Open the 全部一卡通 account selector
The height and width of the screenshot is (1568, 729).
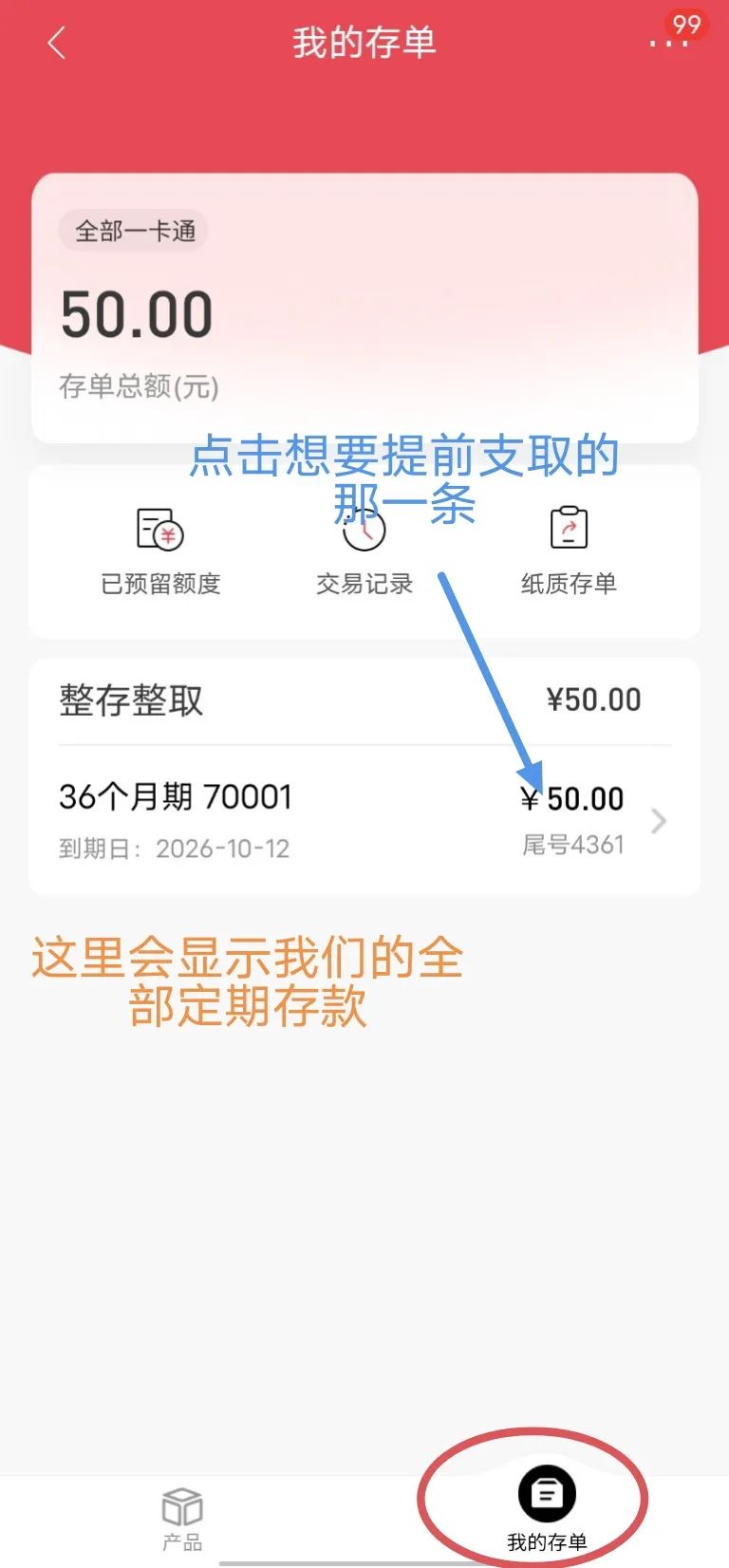pyautogui.click(x=133, y=231)
